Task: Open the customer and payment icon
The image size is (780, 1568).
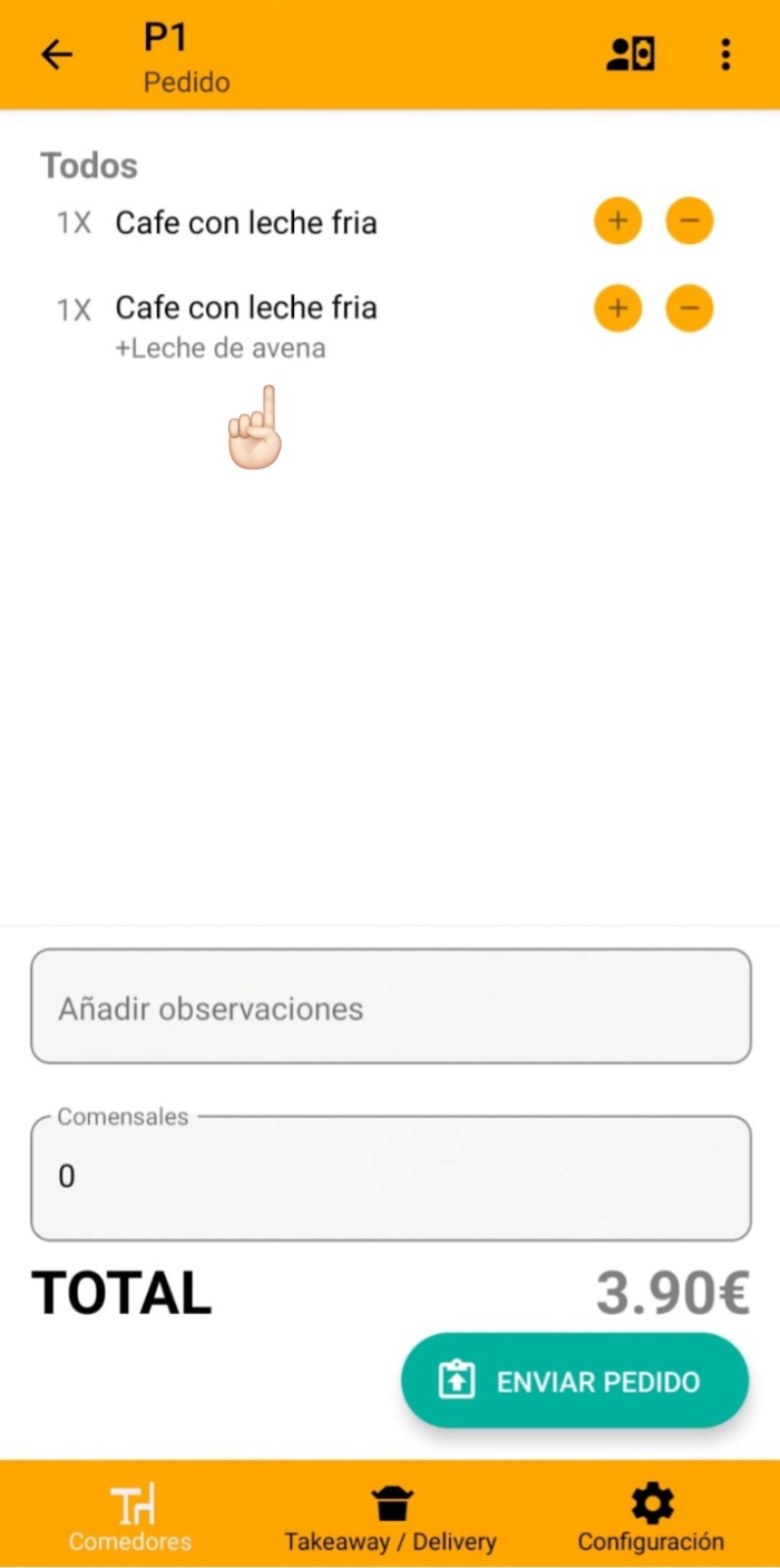Action: (630, 54)
